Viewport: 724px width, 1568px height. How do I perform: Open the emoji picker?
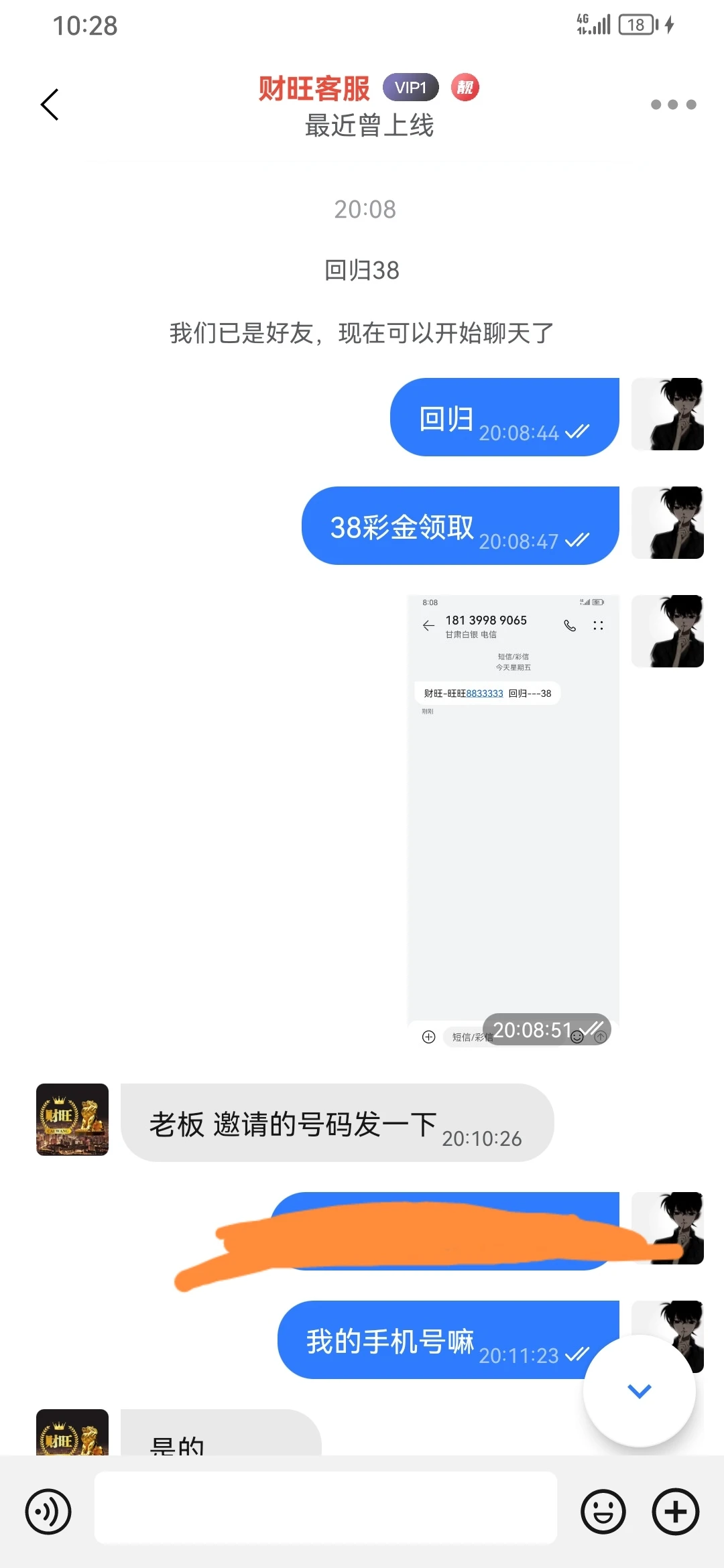[603, 1510]
